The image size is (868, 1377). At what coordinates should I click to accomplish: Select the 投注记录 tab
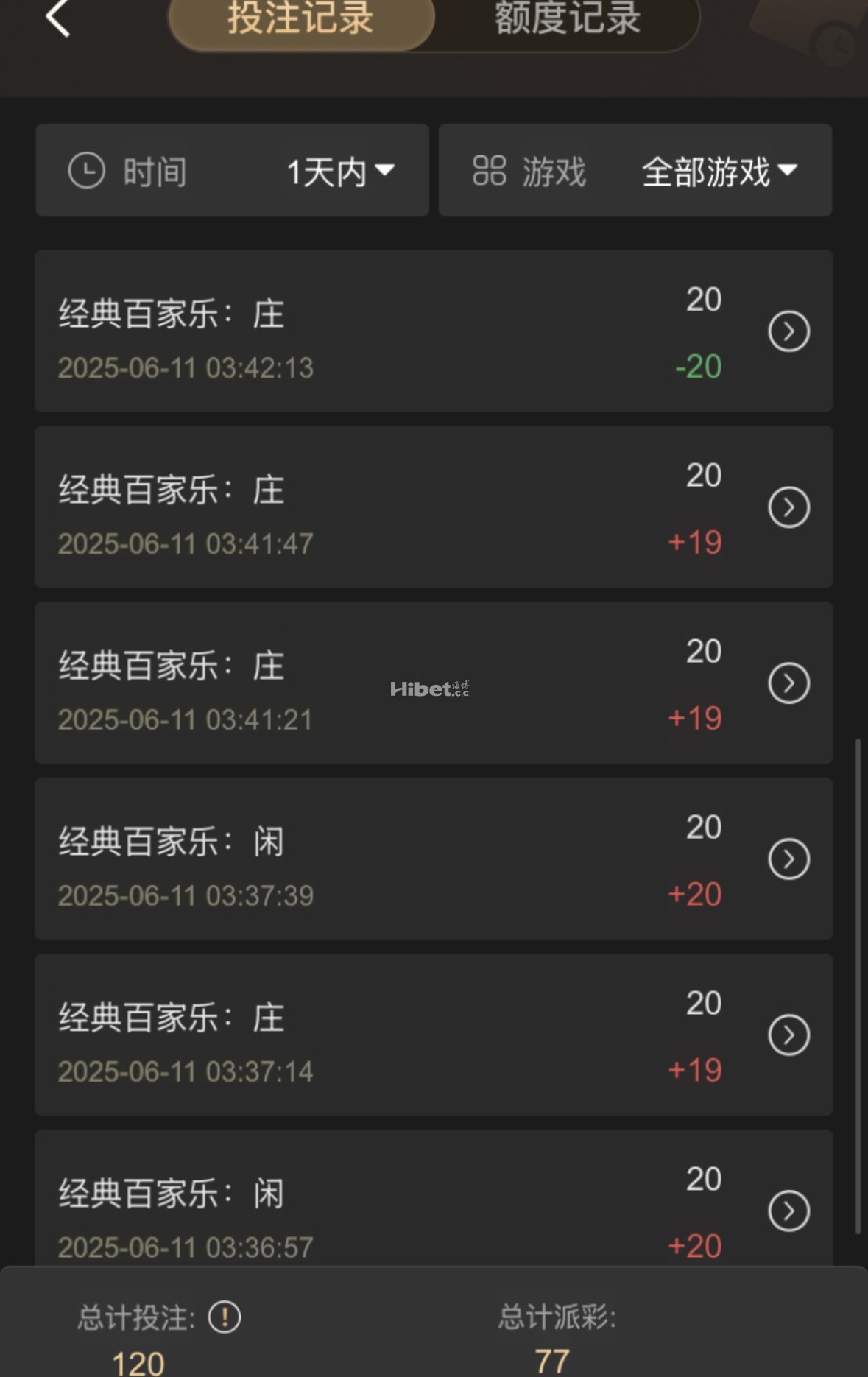300,19
